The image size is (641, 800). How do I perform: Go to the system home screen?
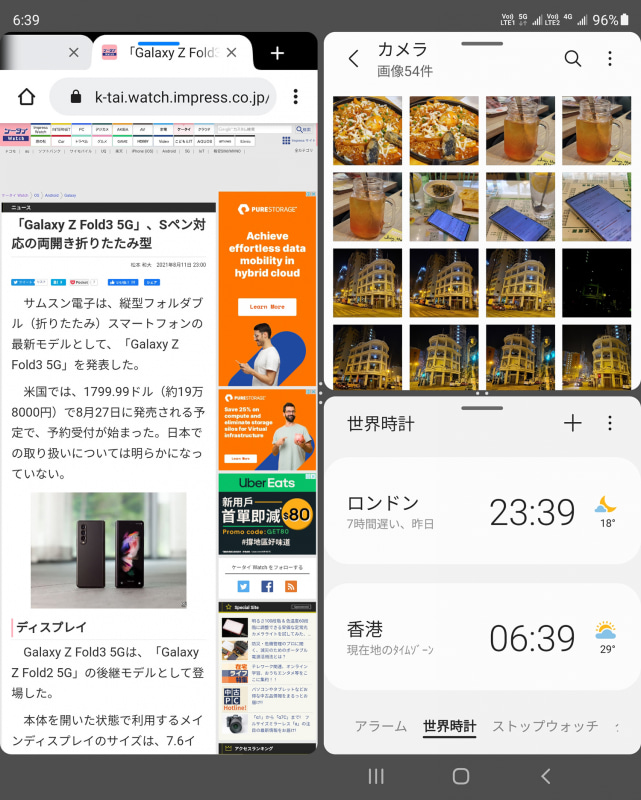pyautogui.click(x=460, y=776)
